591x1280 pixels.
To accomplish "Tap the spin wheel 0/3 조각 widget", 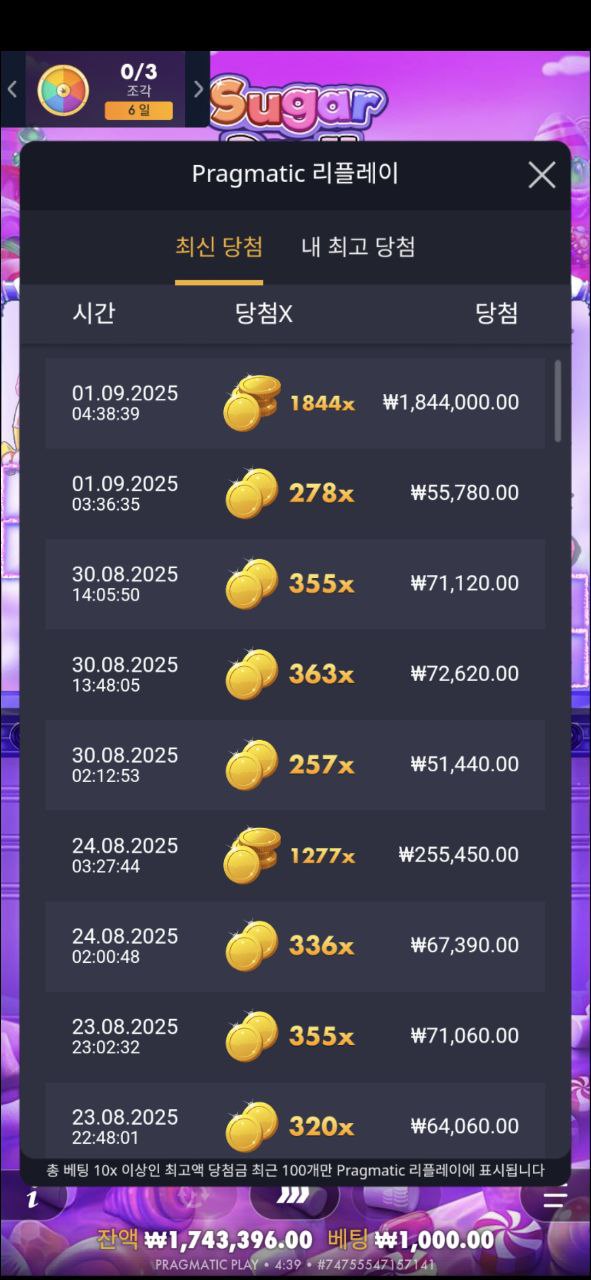I will pos(105,89).
